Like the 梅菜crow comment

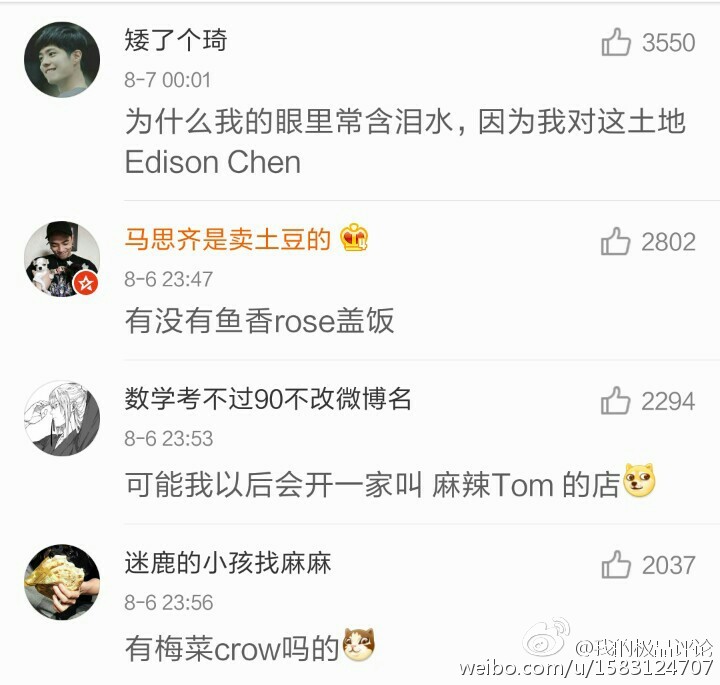tap(616, 564)
